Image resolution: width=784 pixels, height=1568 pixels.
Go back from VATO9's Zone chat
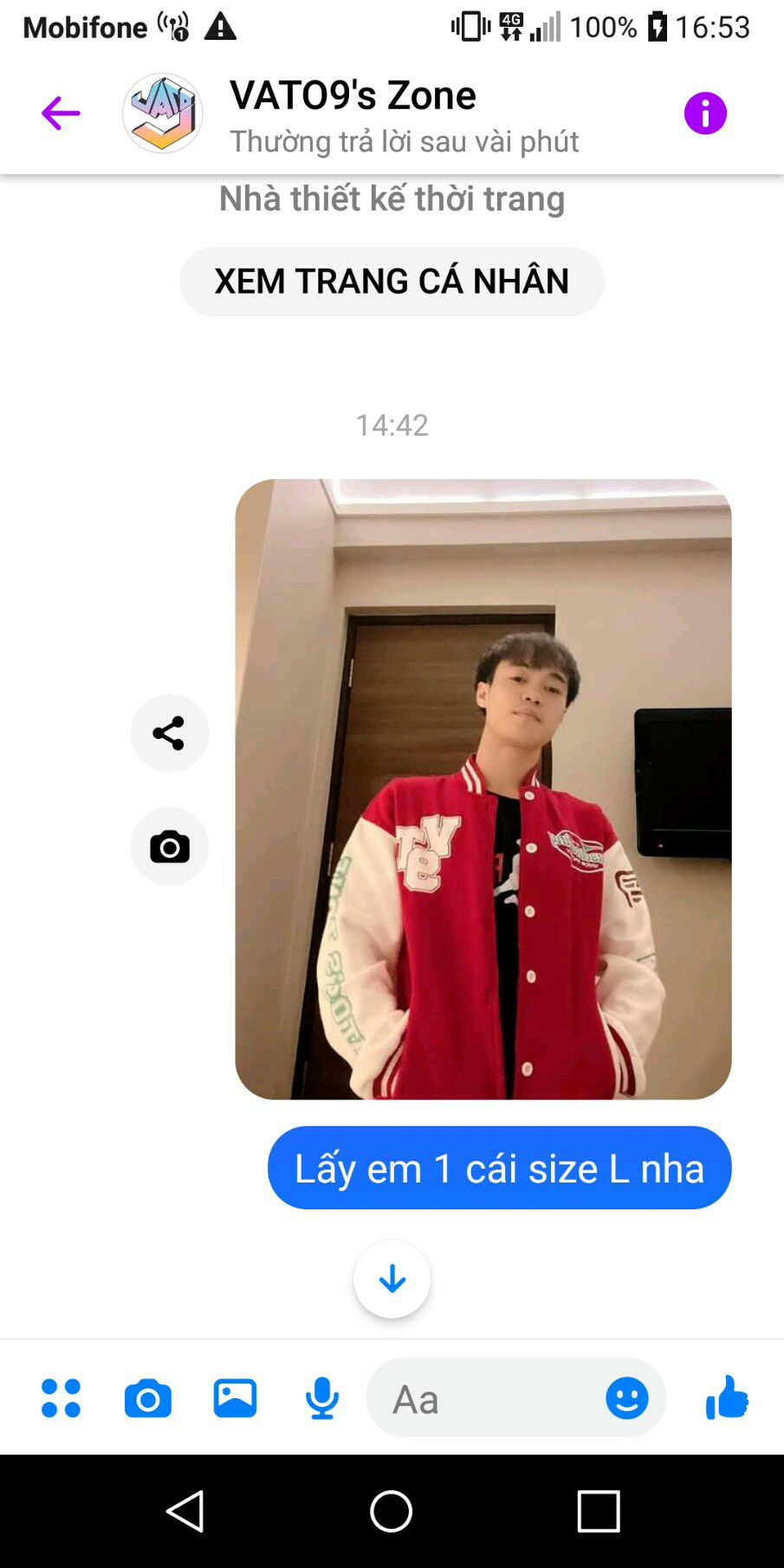[61, 113]
